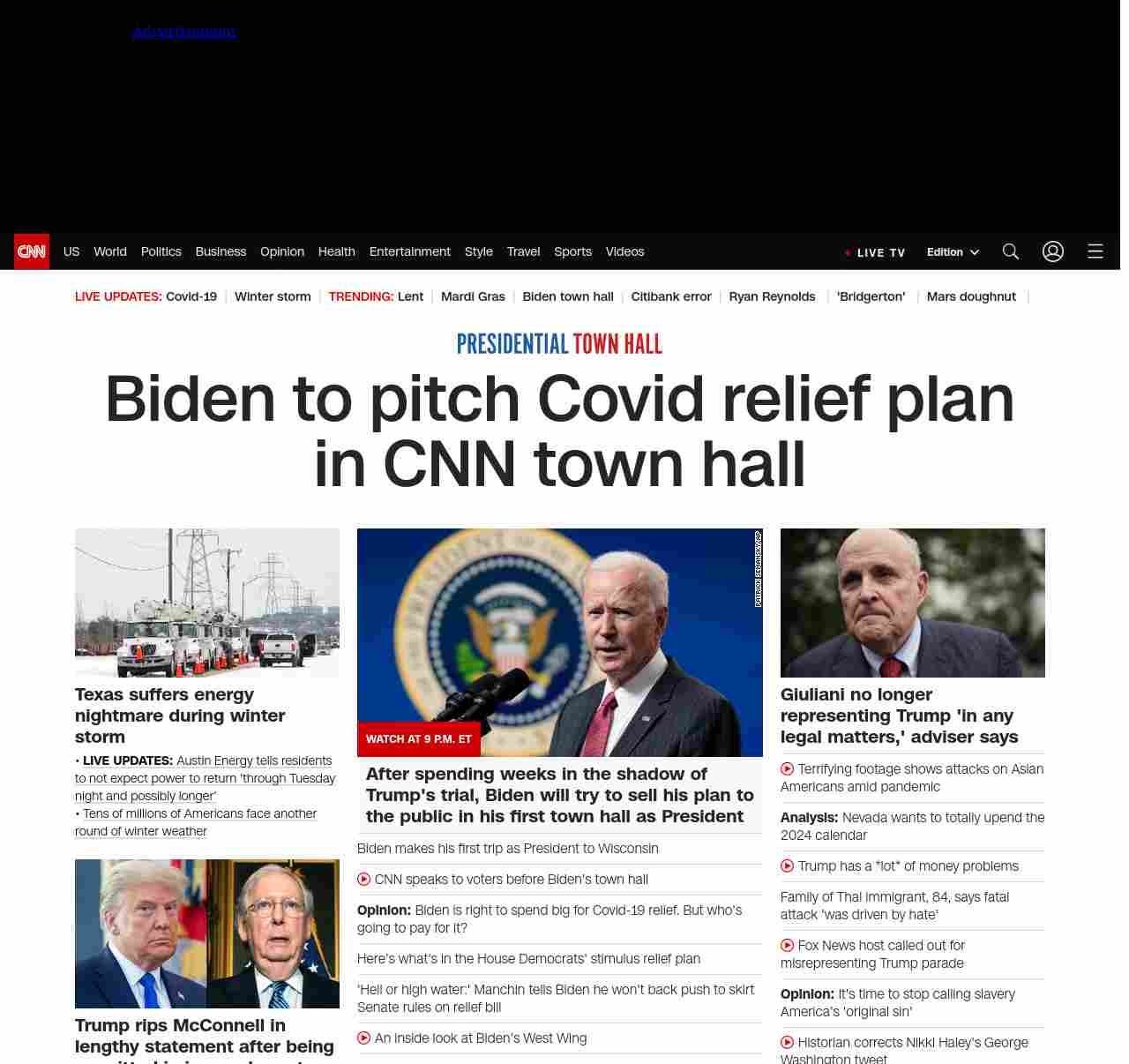1129x1064 pixels.
Task: Open the Winter storm live updates
Action: (273, 296)
